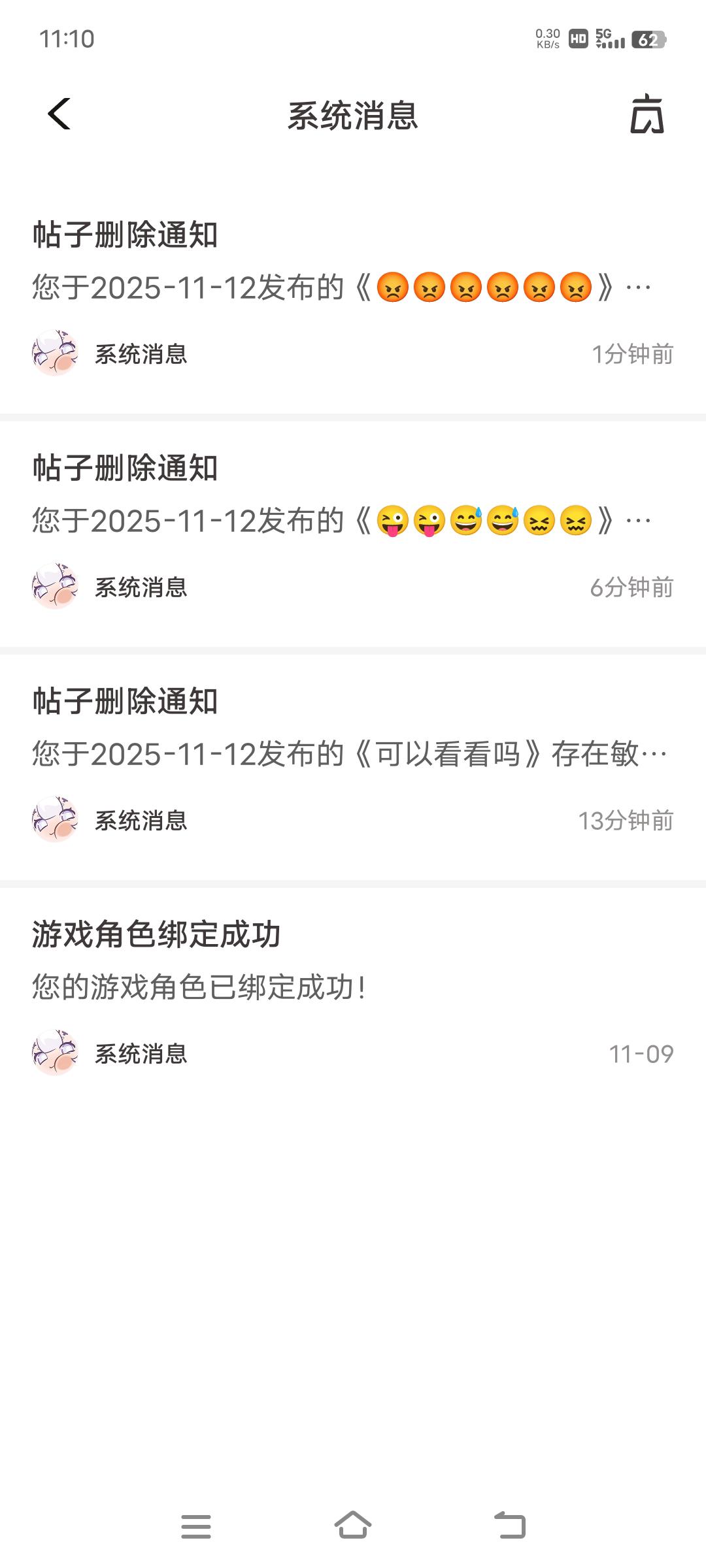Image resolution: width=706 pixels, height=1568 pixels.
Task: Go back from 系统消息 page
Action: 59,114
